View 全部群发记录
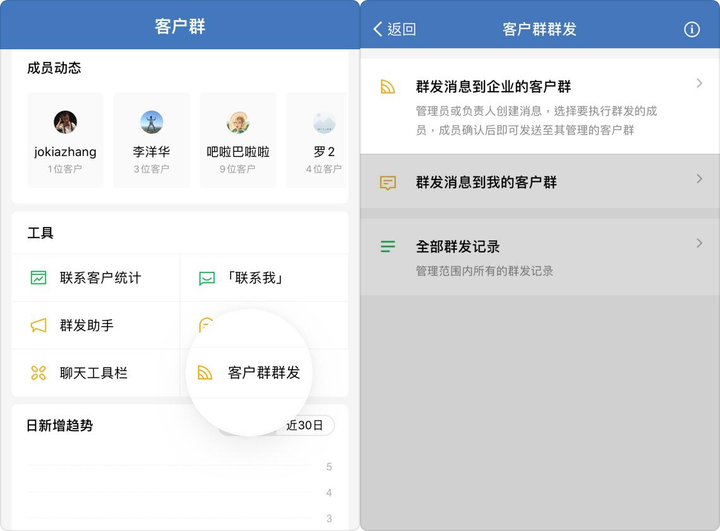Image resolution: width=720 pixels, height=531 pixels. point(540,256)
